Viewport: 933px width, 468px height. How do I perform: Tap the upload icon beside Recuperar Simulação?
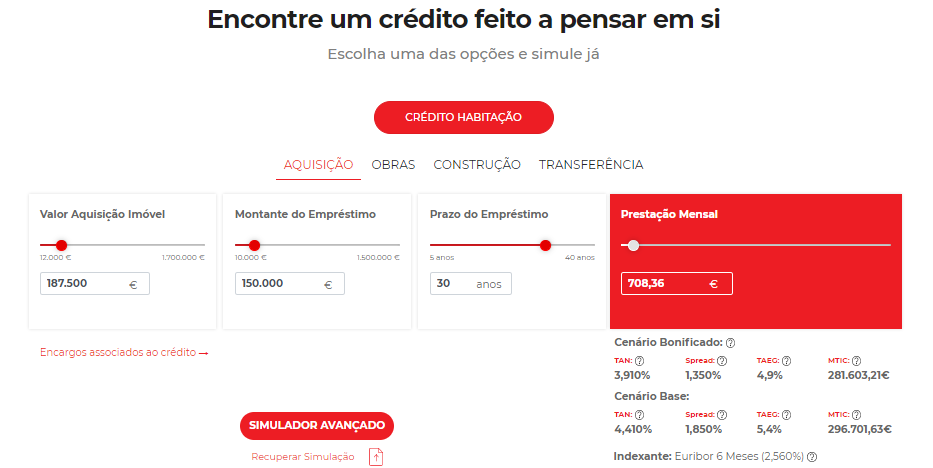click(x=376, y=457)
